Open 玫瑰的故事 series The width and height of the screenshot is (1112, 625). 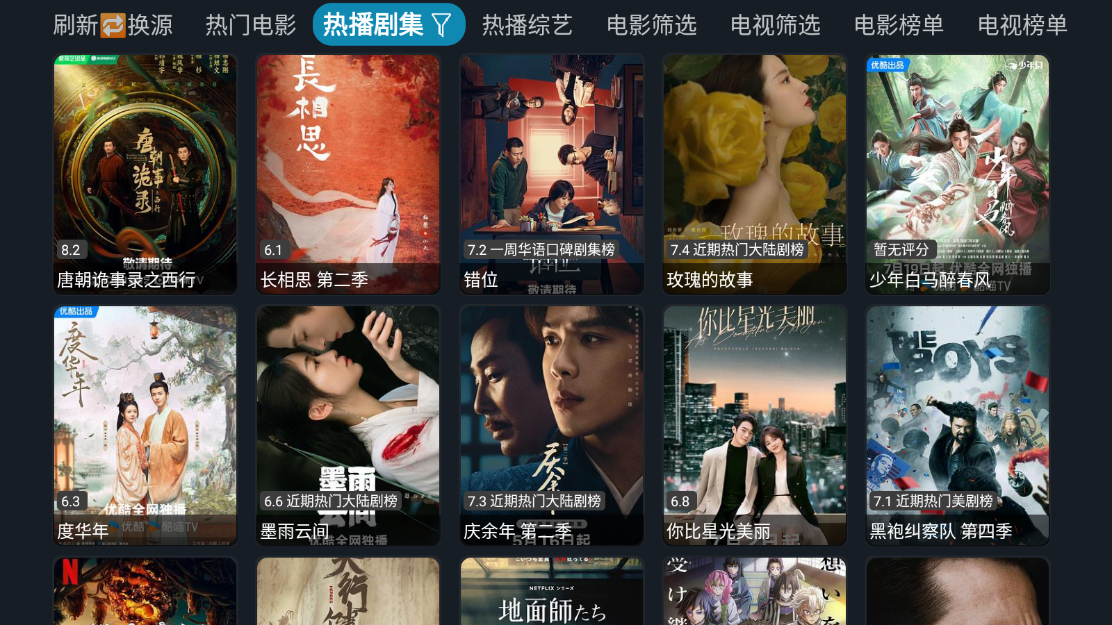pos(754,174)
